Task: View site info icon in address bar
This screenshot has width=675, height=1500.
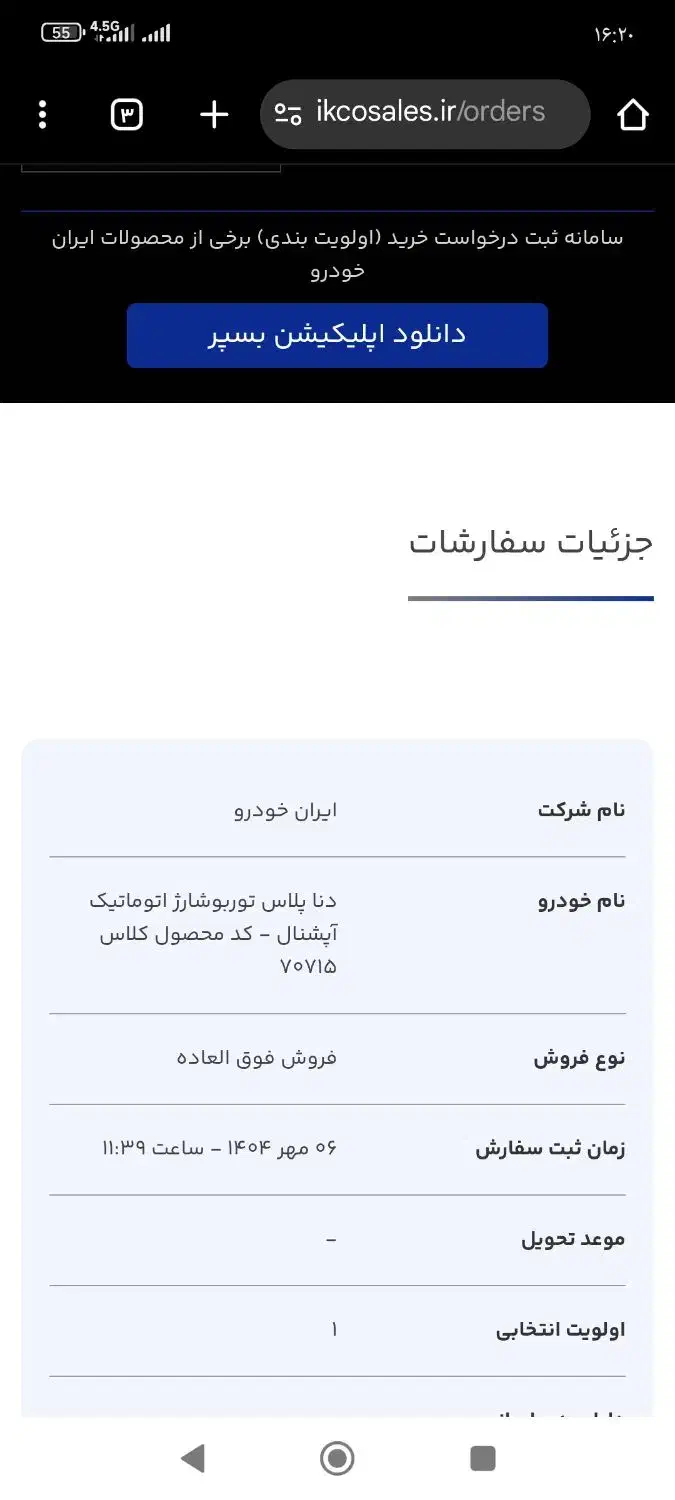Action: 288,114
